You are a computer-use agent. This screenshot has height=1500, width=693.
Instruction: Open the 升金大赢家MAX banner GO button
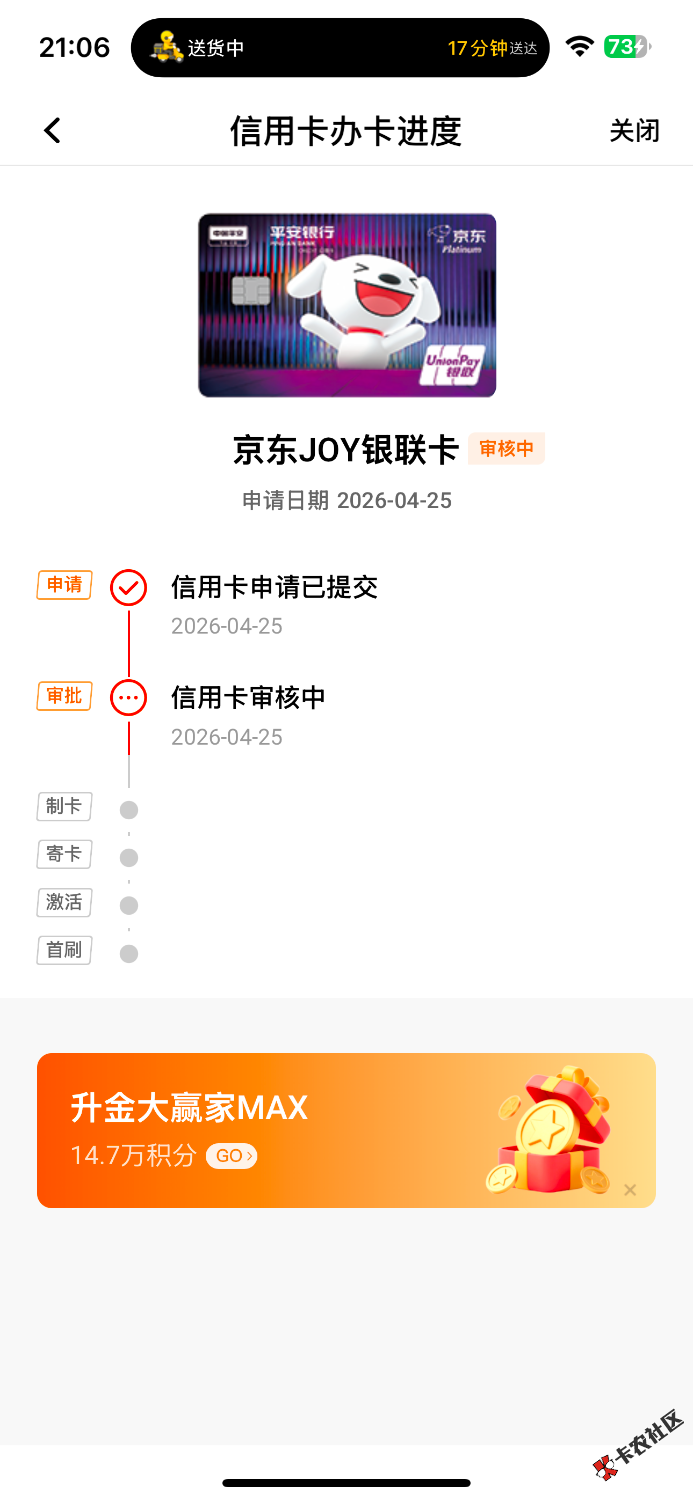click(x=231, y=1156)
